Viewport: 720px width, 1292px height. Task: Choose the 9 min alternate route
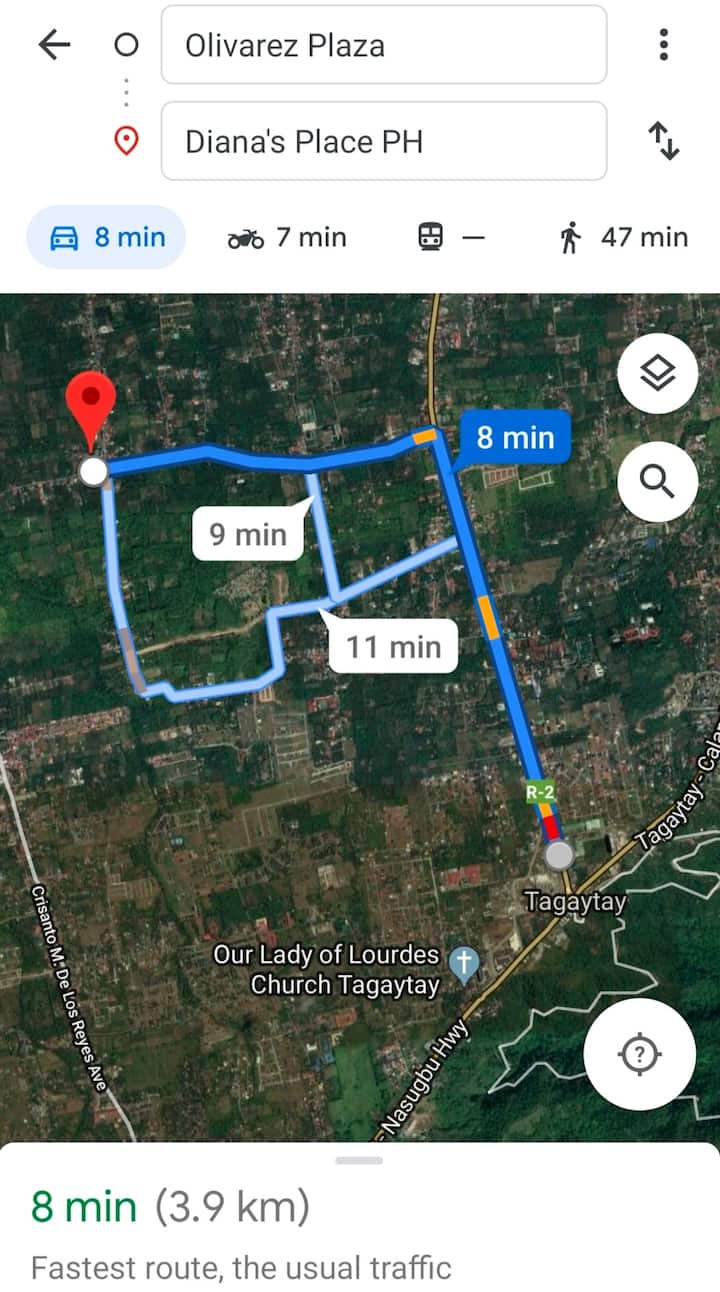(247, 534)
